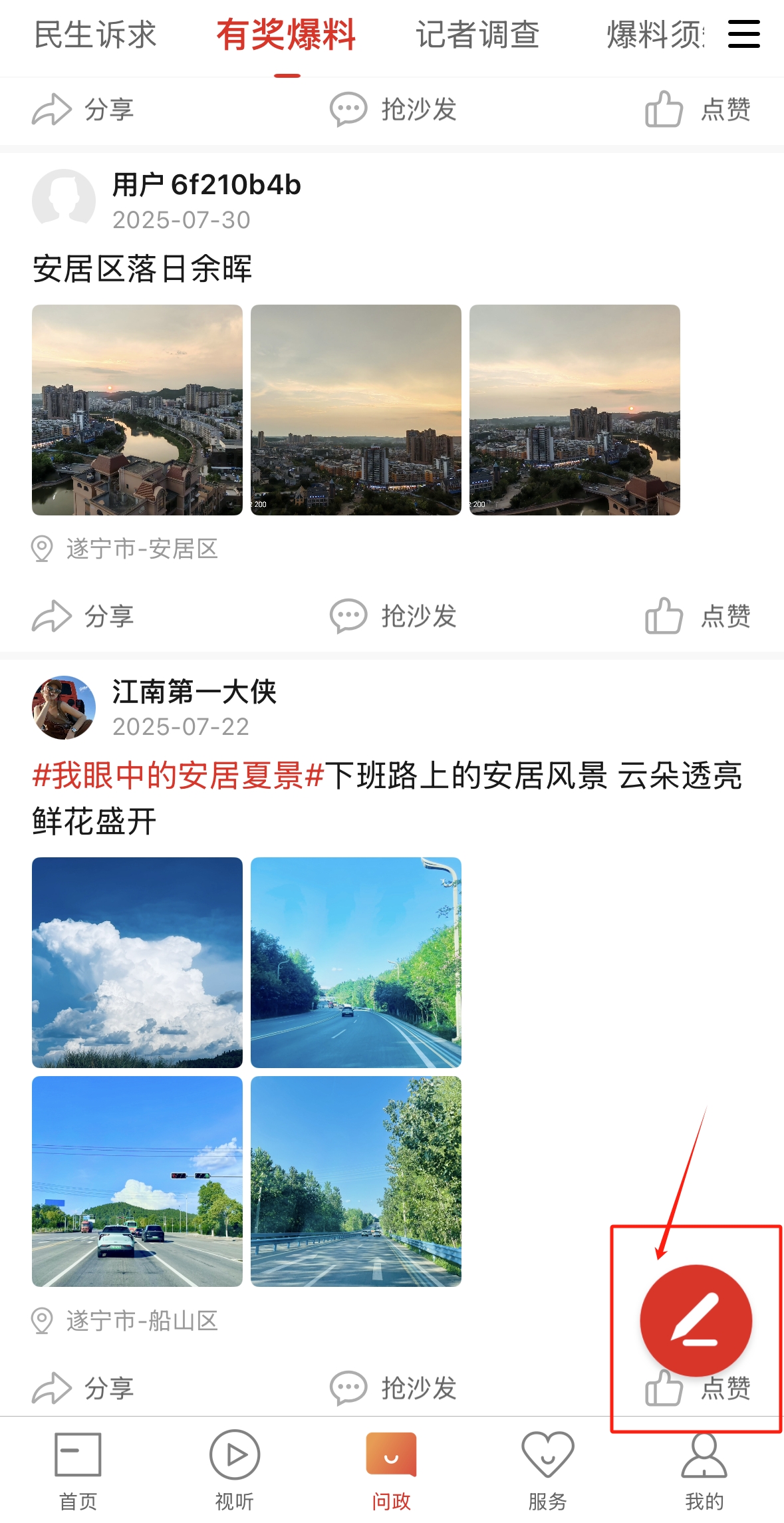This screenshot has width=784, height=1523.
Task: Open first sunset photo with the river
Action: click(x=137, y=410)
